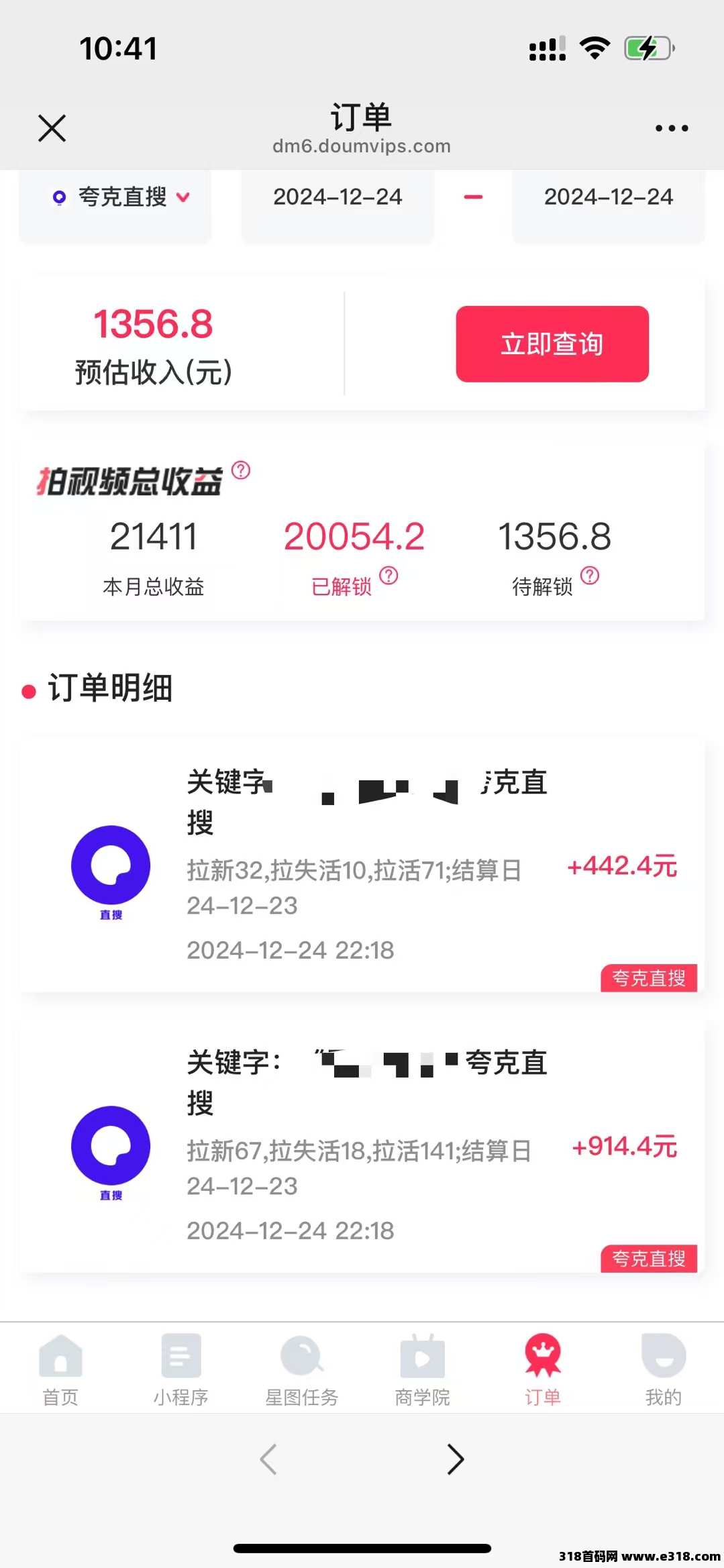The height and width of the screenshot is (1568, 724).
Task: Open the order with +442.4元 earnings
Action: click(x=362, y=866)
